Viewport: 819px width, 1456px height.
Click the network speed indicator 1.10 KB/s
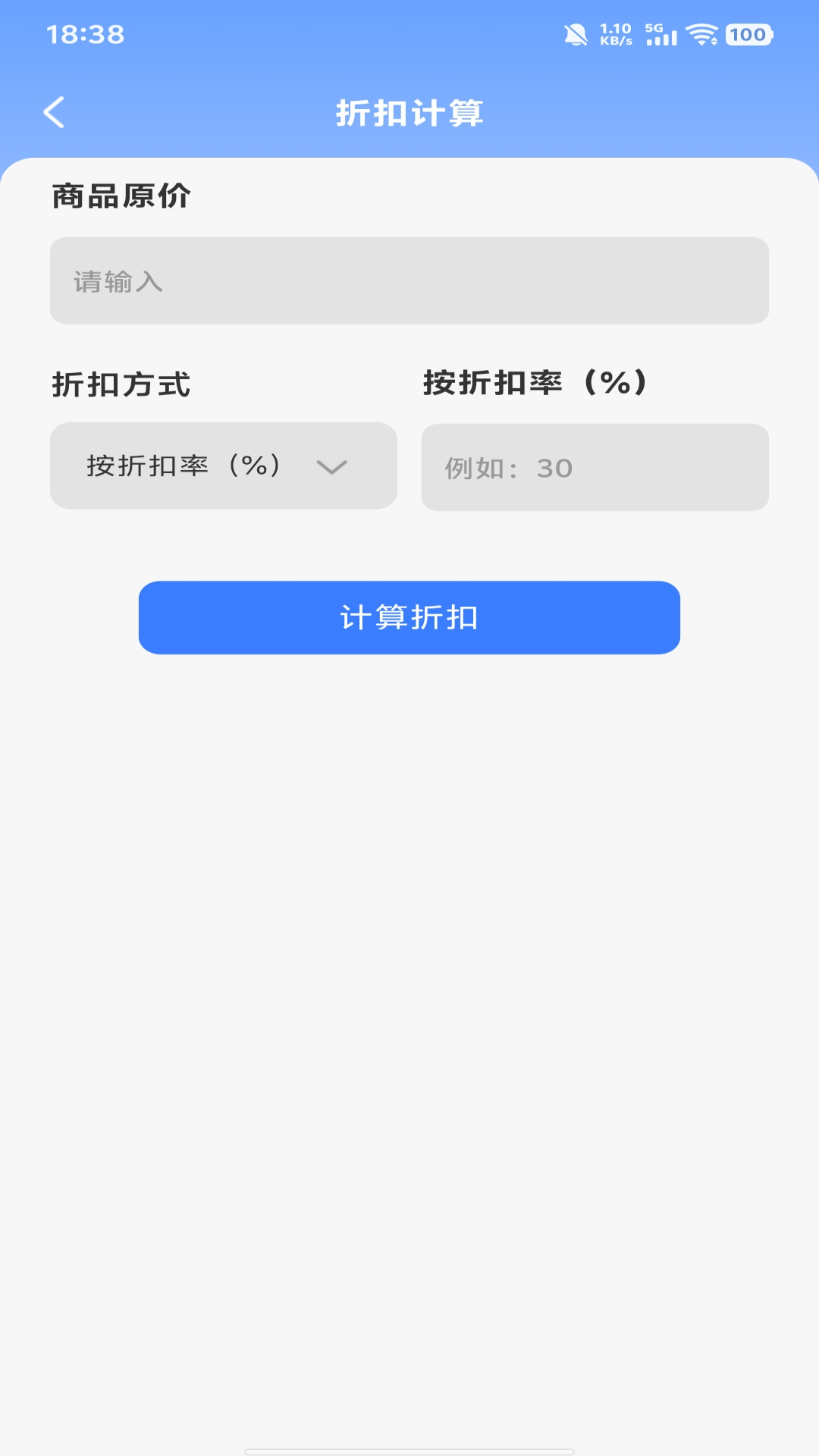(614, 33)
